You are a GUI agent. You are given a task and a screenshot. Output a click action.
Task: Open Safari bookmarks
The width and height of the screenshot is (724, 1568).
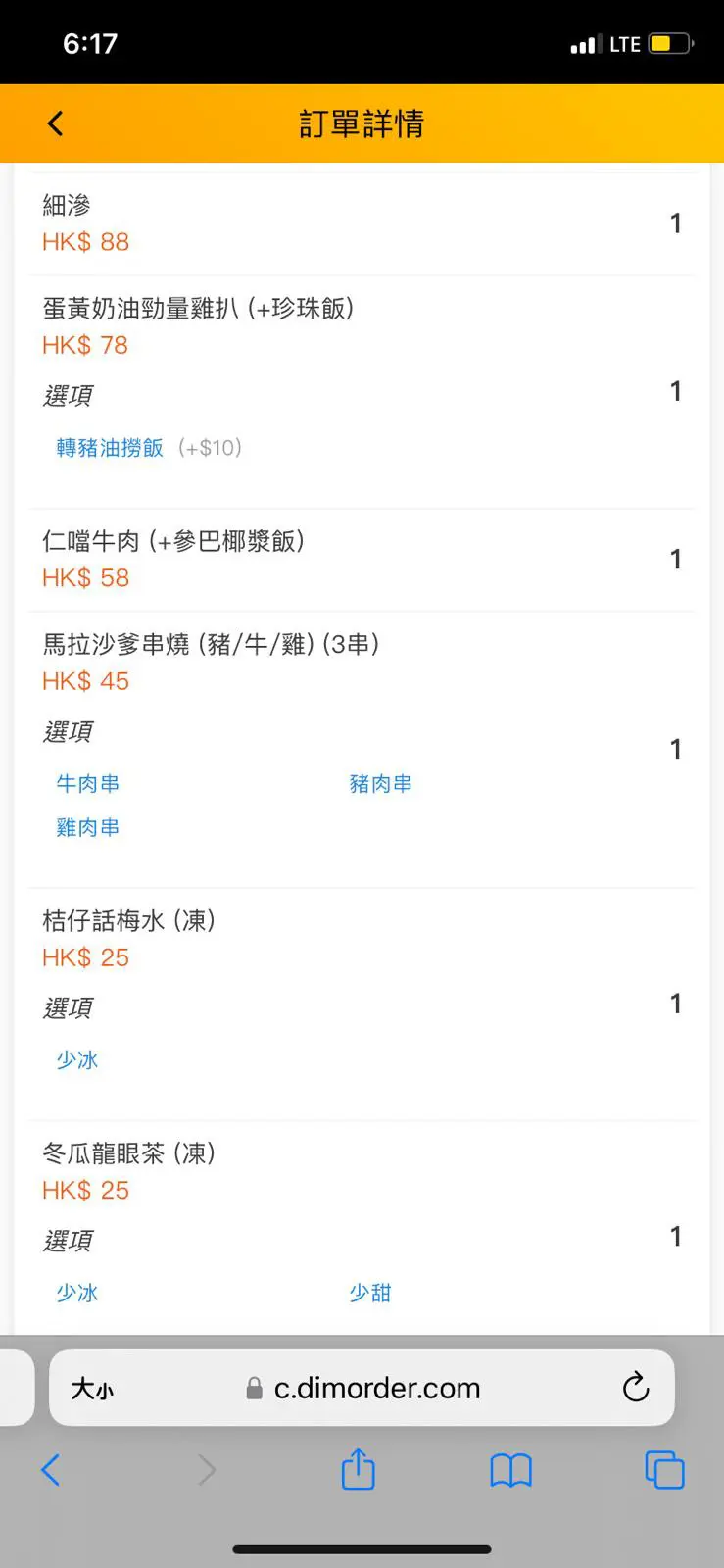pyautogui.click(x=510, y=1470)
